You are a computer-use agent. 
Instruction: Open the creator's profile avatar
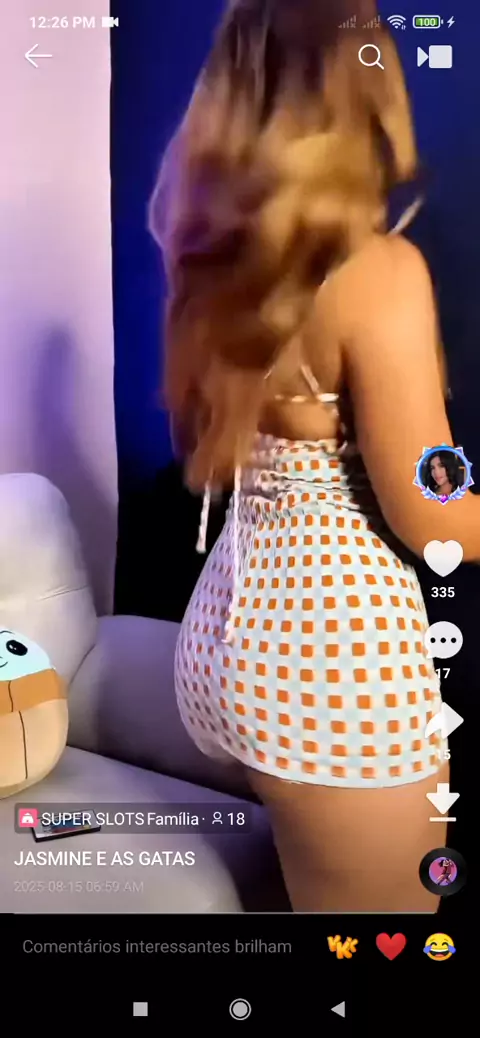tap(444, 474)
